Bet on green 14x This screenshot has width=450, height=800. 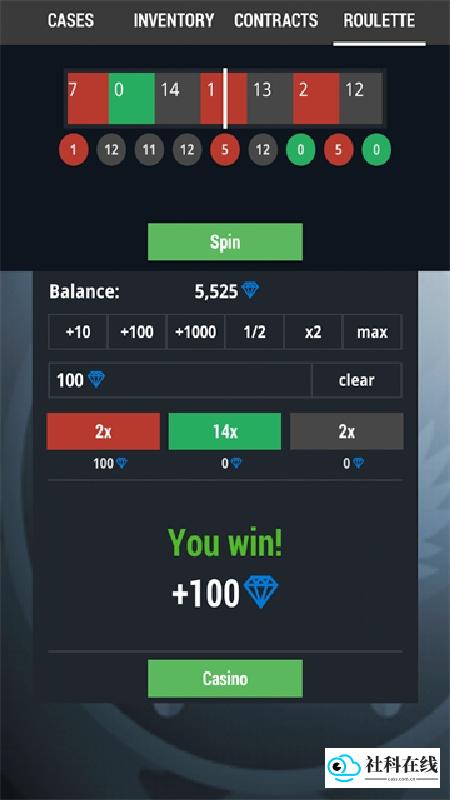pyautogui.click(x=224, y=432)
